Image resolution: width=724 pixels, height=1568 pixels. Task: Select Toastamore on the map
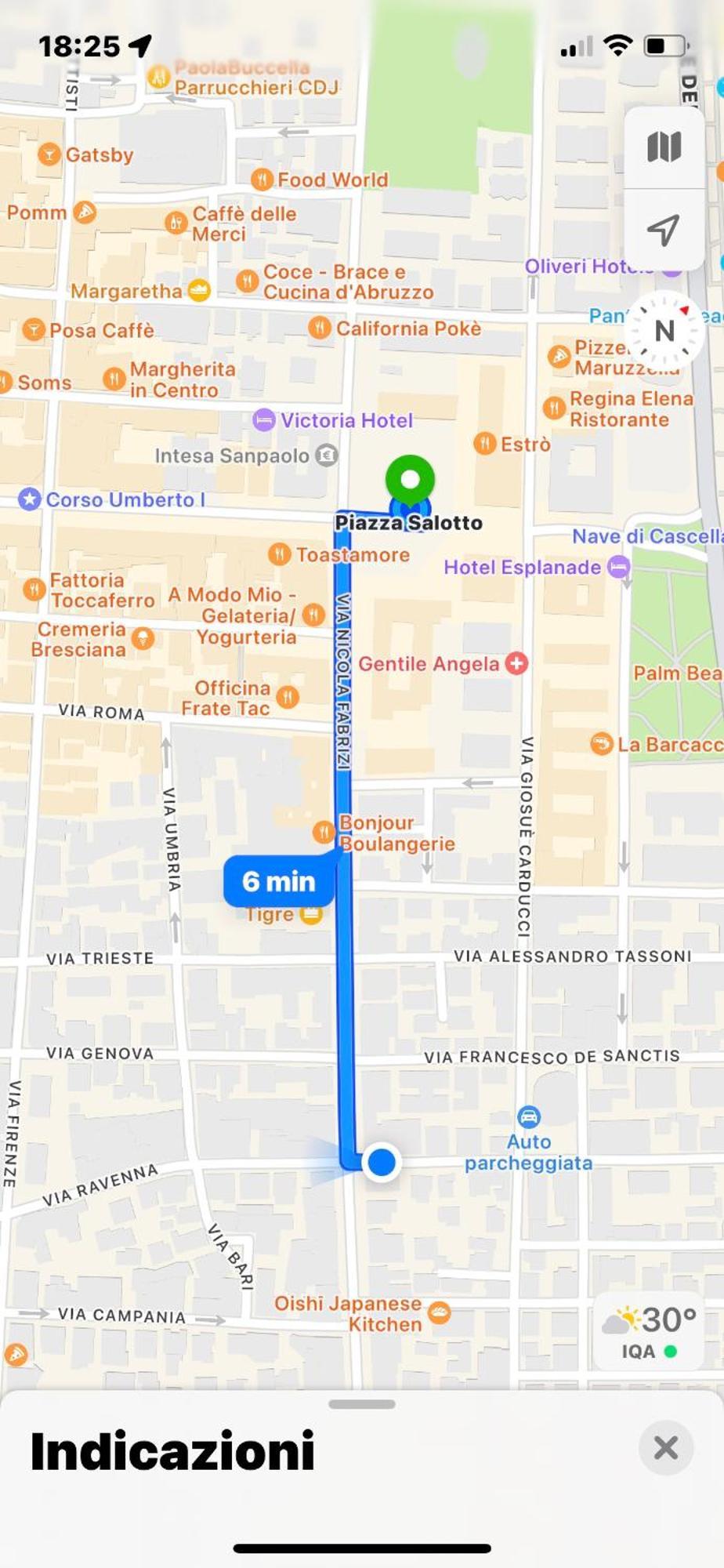point(280,554)
